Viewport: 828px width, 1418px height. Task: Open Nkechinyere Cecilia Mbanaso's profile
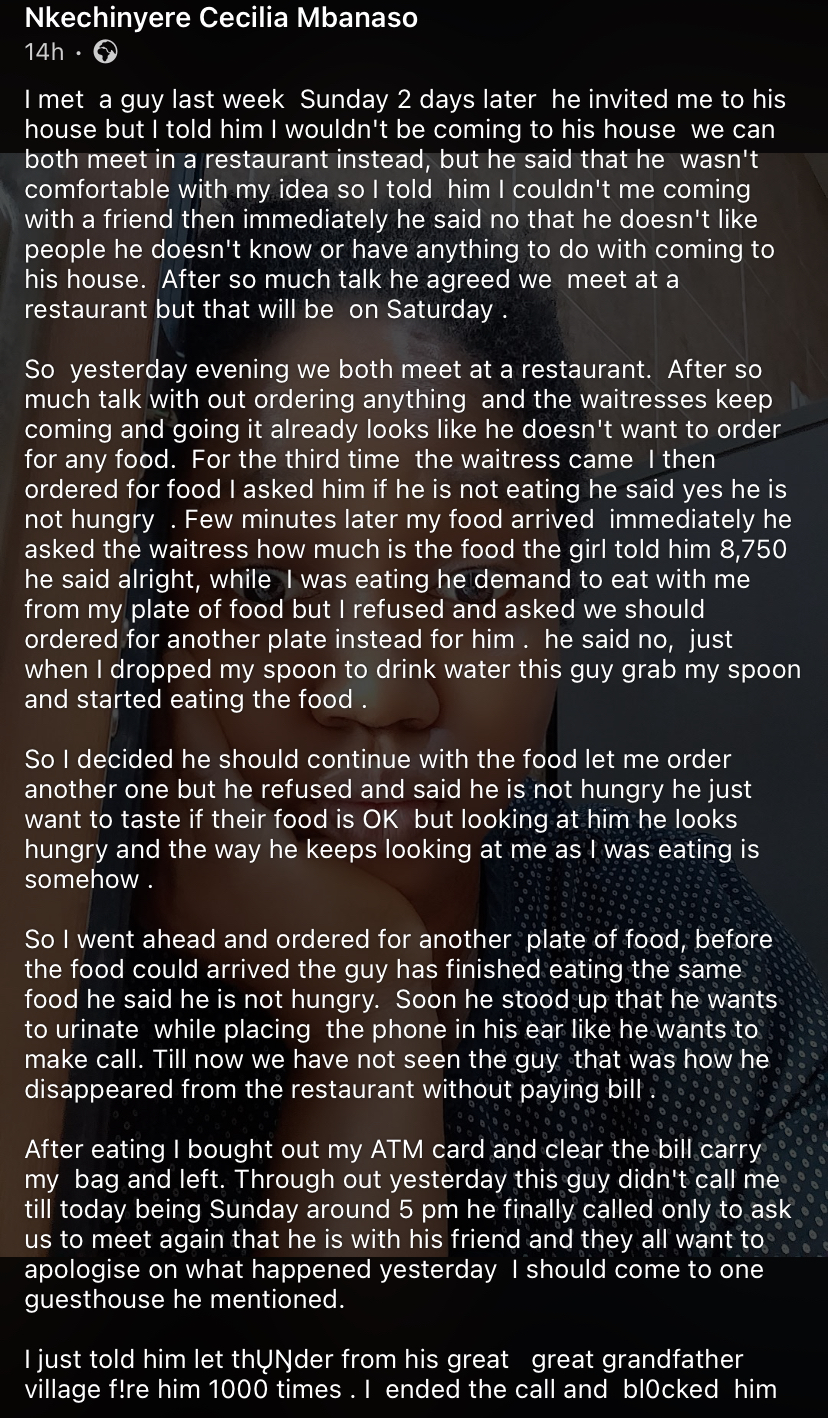tap(221, 17)
